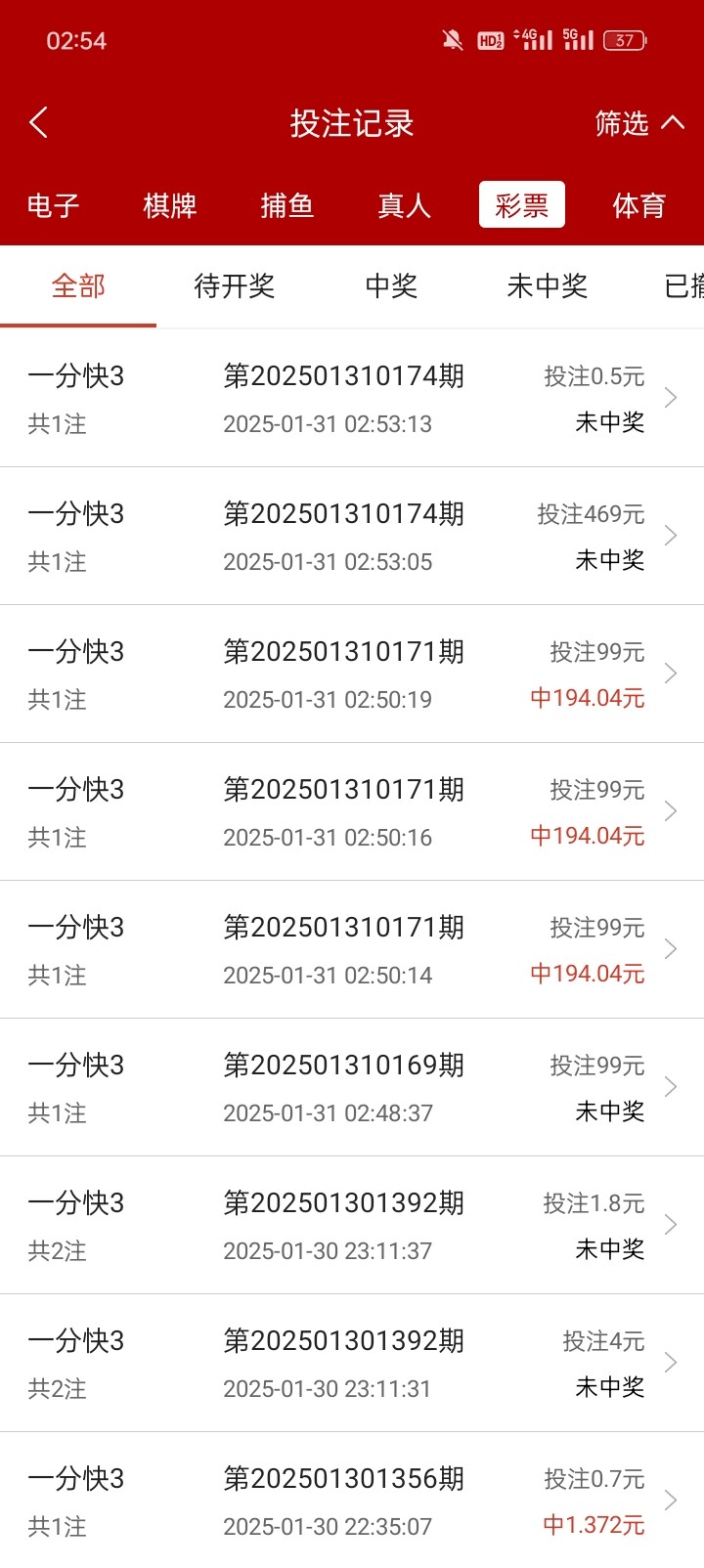704x1568 pixels.
Task: Go back from the 投注记录 page
Action: click(39, 123)
